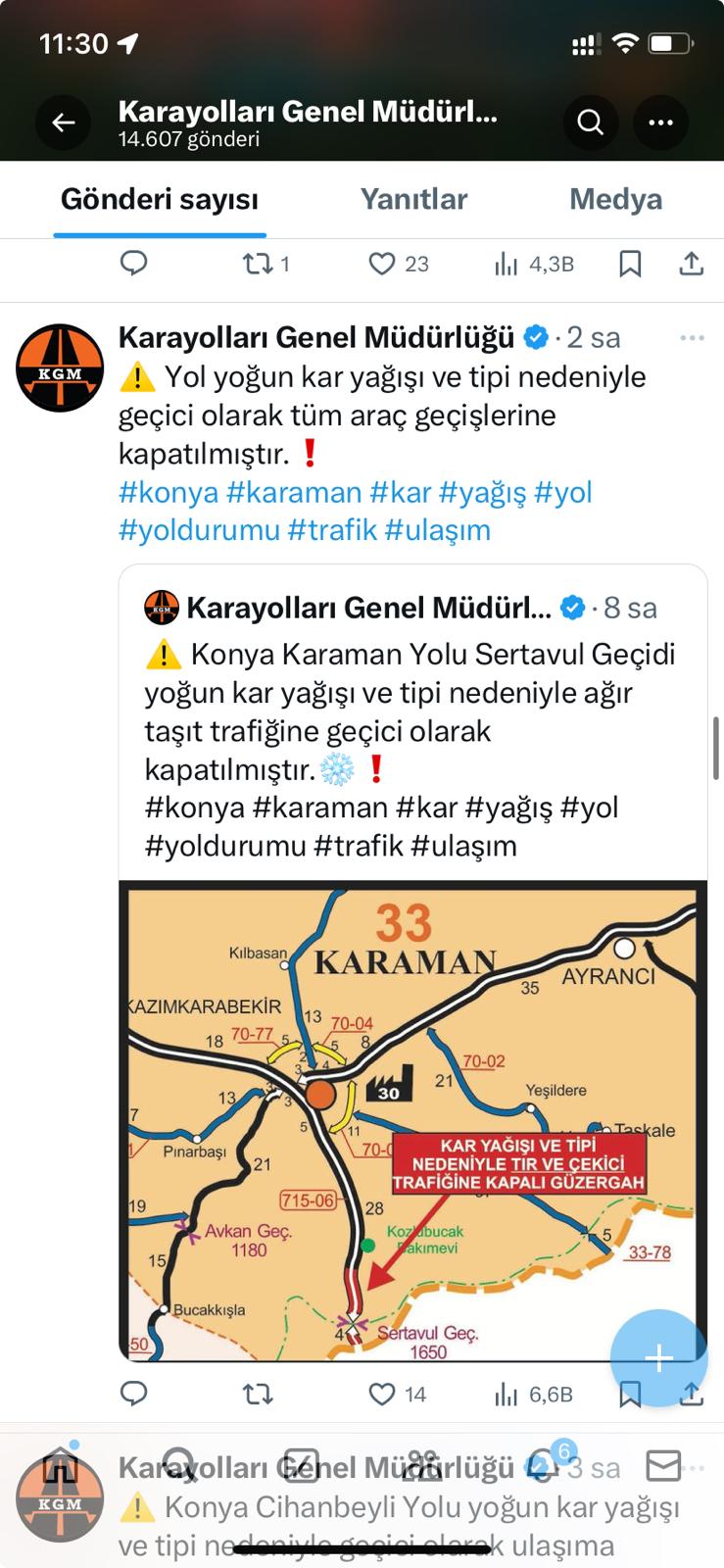The image size is (724, 1568).
Task: Compose a new post
Action: pyautogui.click(x=658, y=1358)
